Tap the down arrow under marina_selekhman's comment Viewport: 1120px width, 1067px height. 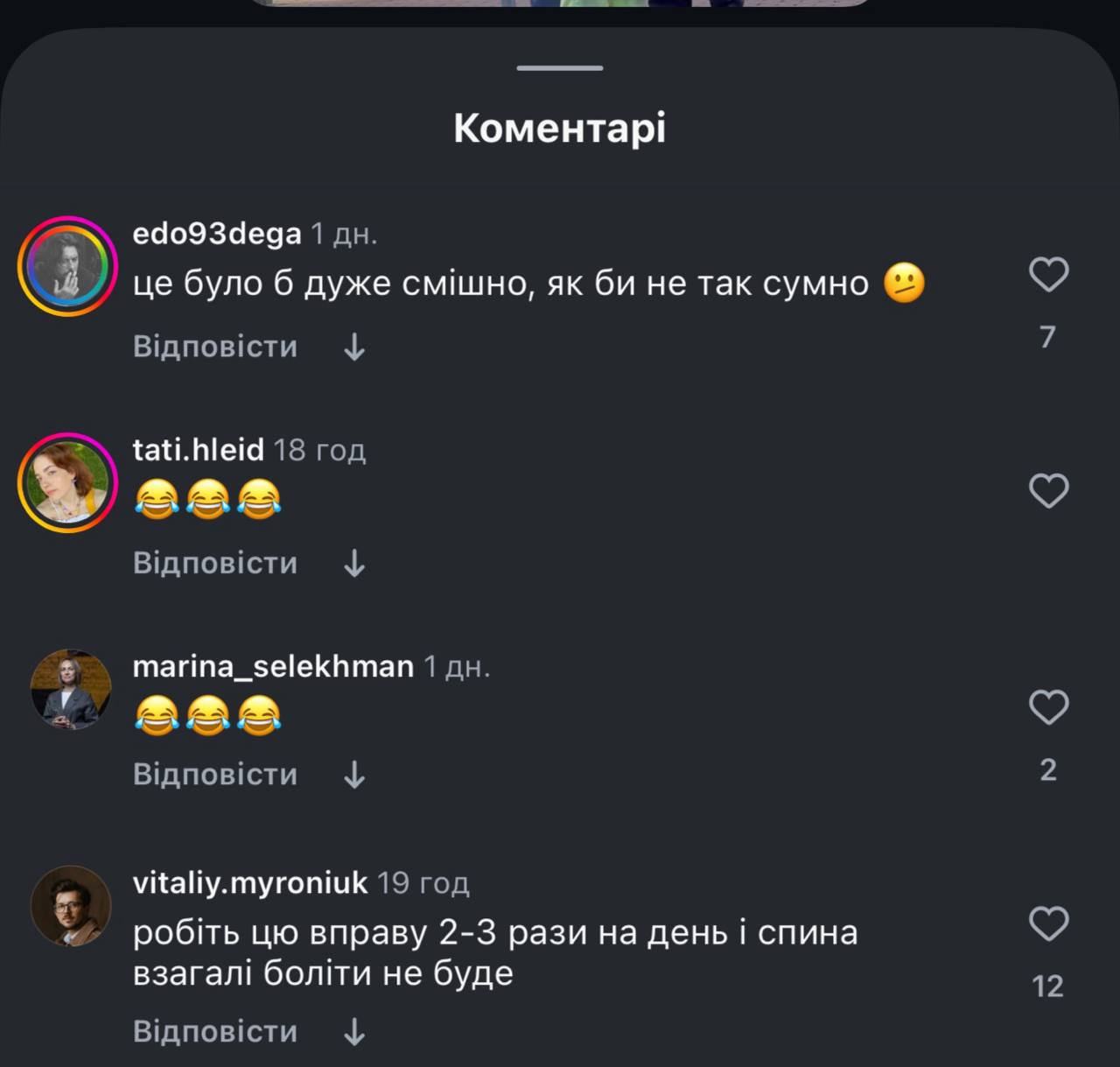(354, 776)
